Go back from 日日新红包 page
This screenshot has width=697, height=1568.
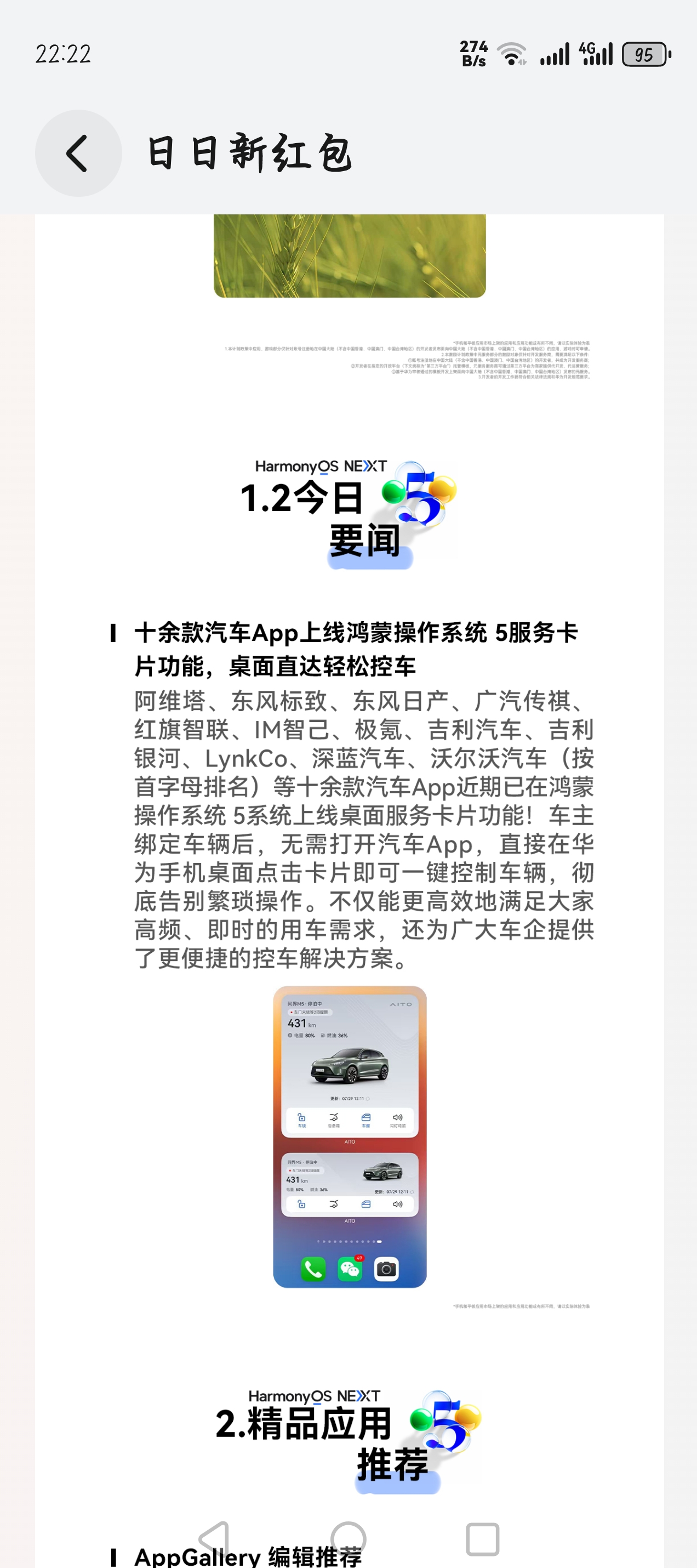78,153
